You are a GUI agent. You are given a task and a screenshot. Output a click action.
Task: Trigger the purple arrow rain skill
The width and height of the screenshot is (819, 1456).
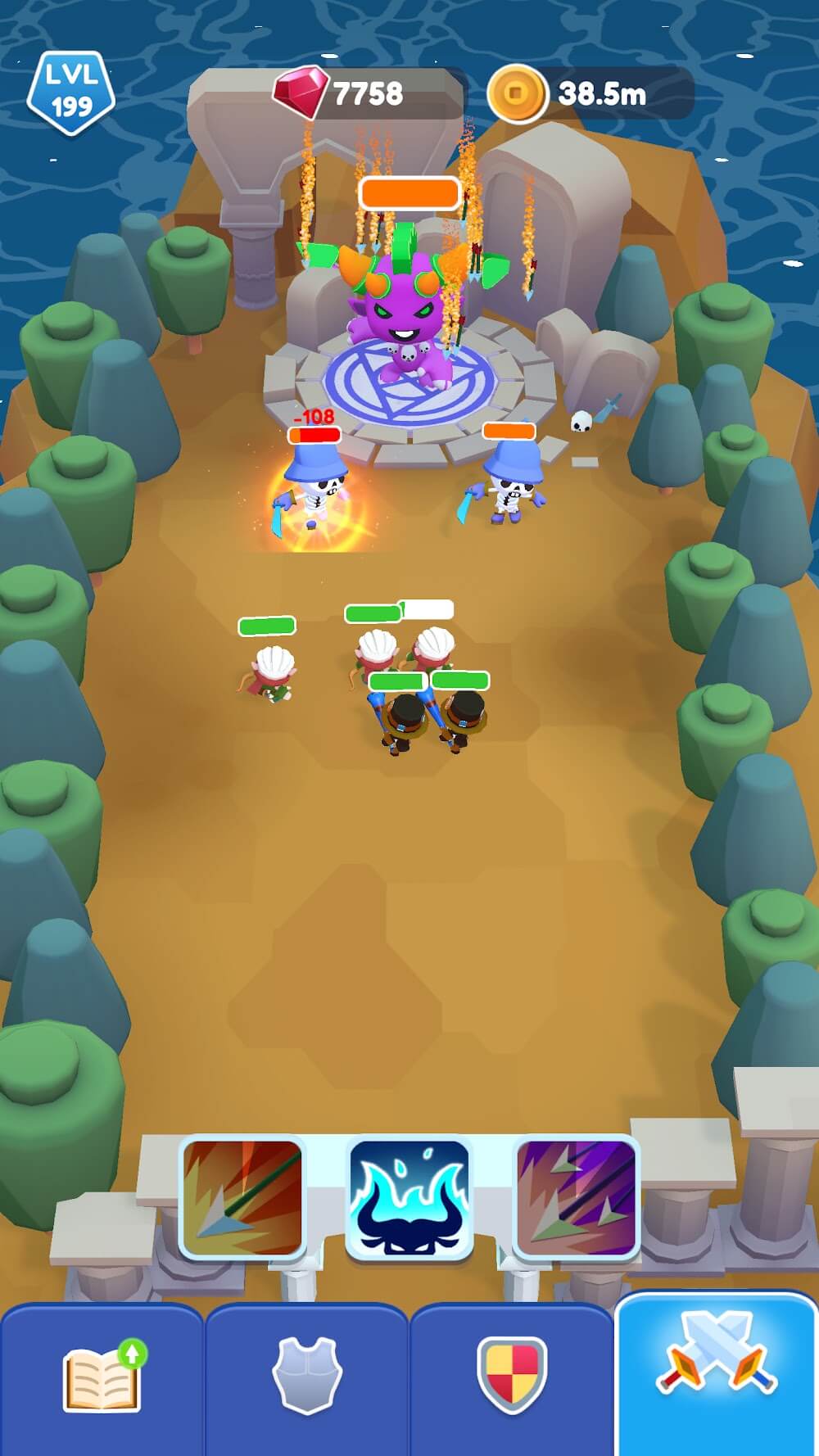tap(576, 1197)
